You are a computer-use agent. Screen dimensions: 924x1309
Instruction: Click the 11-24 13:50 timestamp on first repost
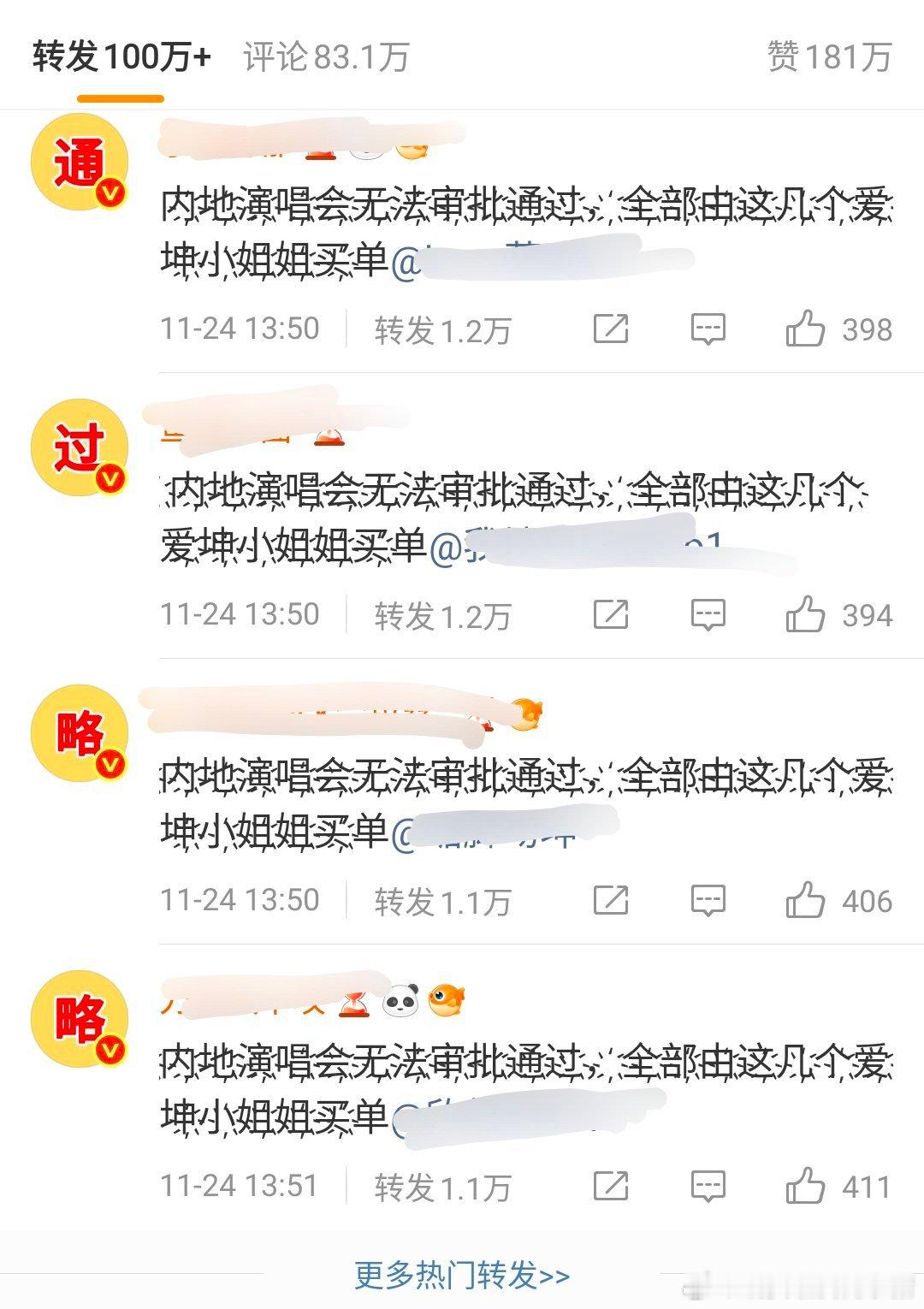242,328
